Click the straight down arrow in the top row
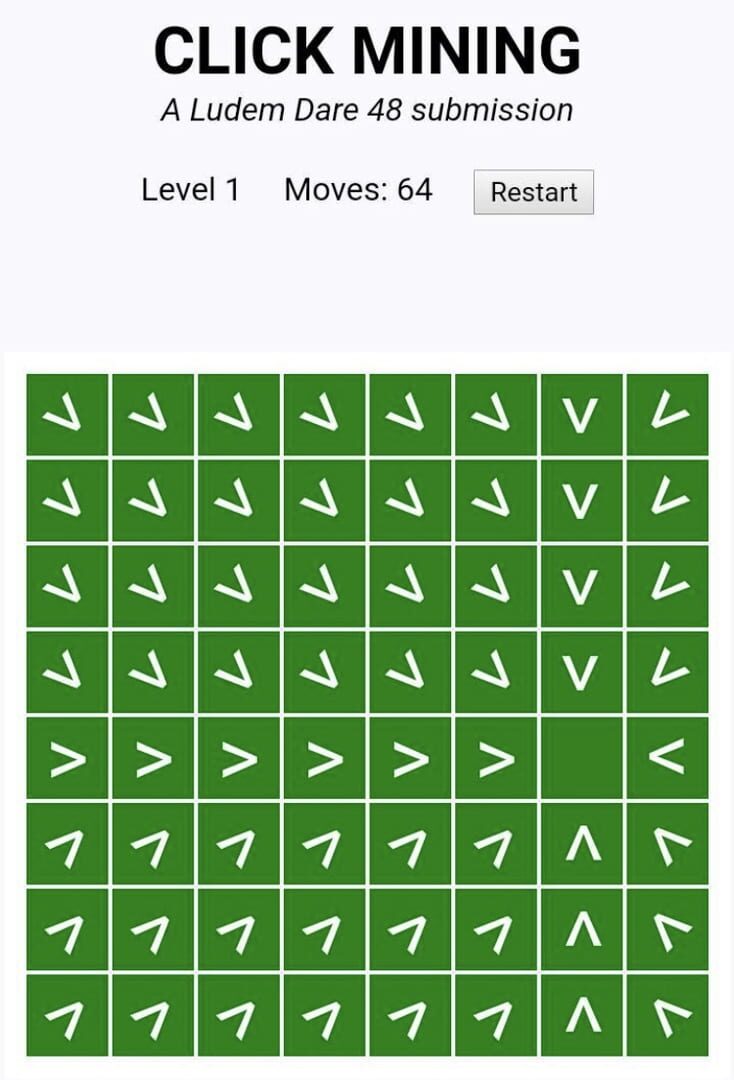734x1080 pixels. click(580, 413)
